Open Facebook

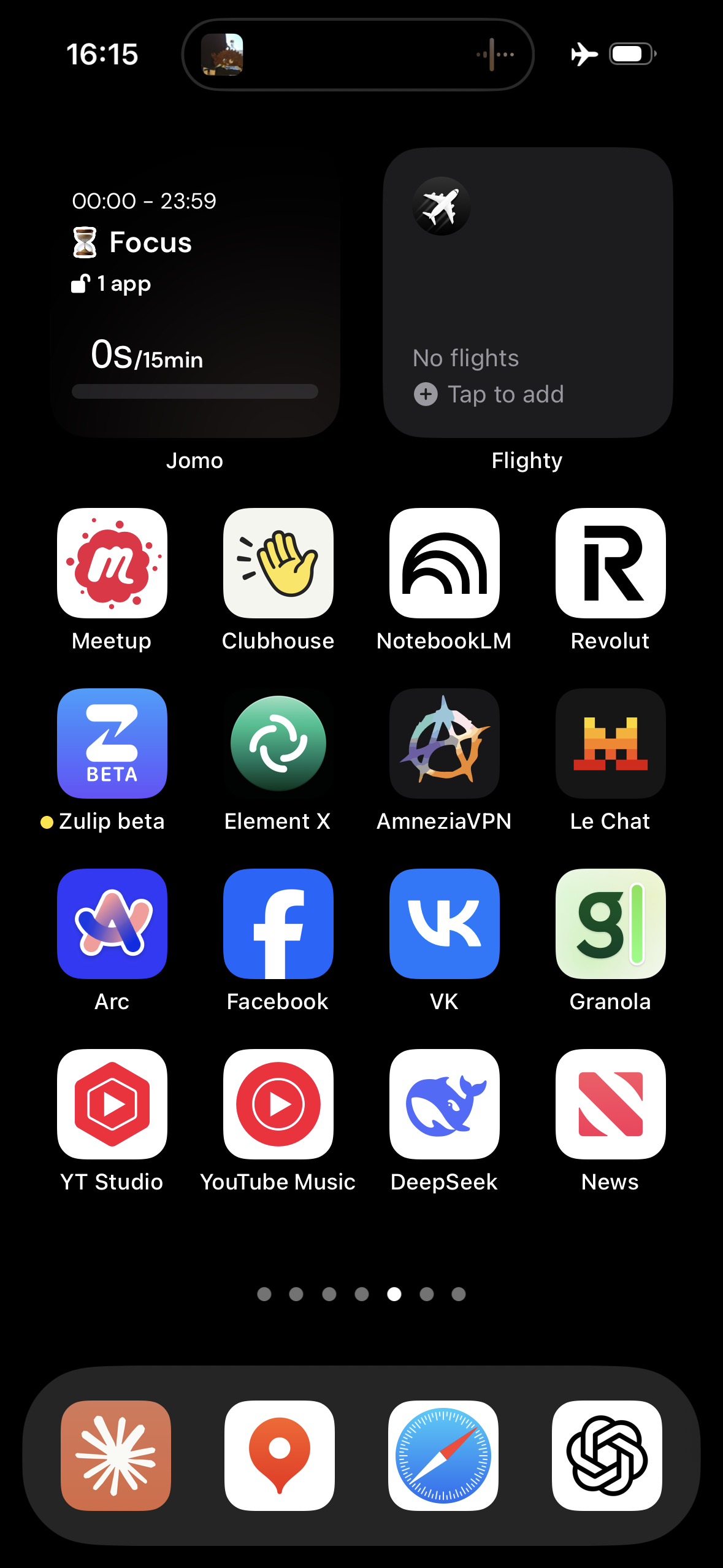(x=278, y=924)
